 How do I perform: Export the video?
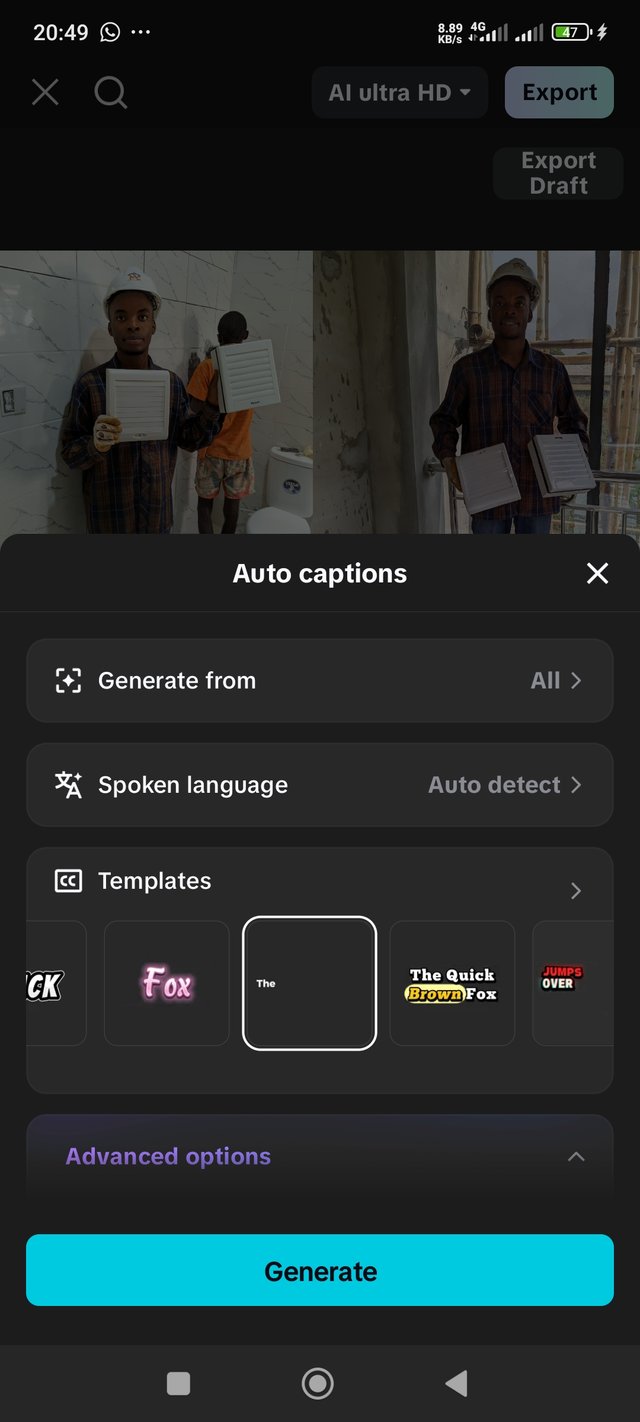pyautogui.click(x=559, y=93)
